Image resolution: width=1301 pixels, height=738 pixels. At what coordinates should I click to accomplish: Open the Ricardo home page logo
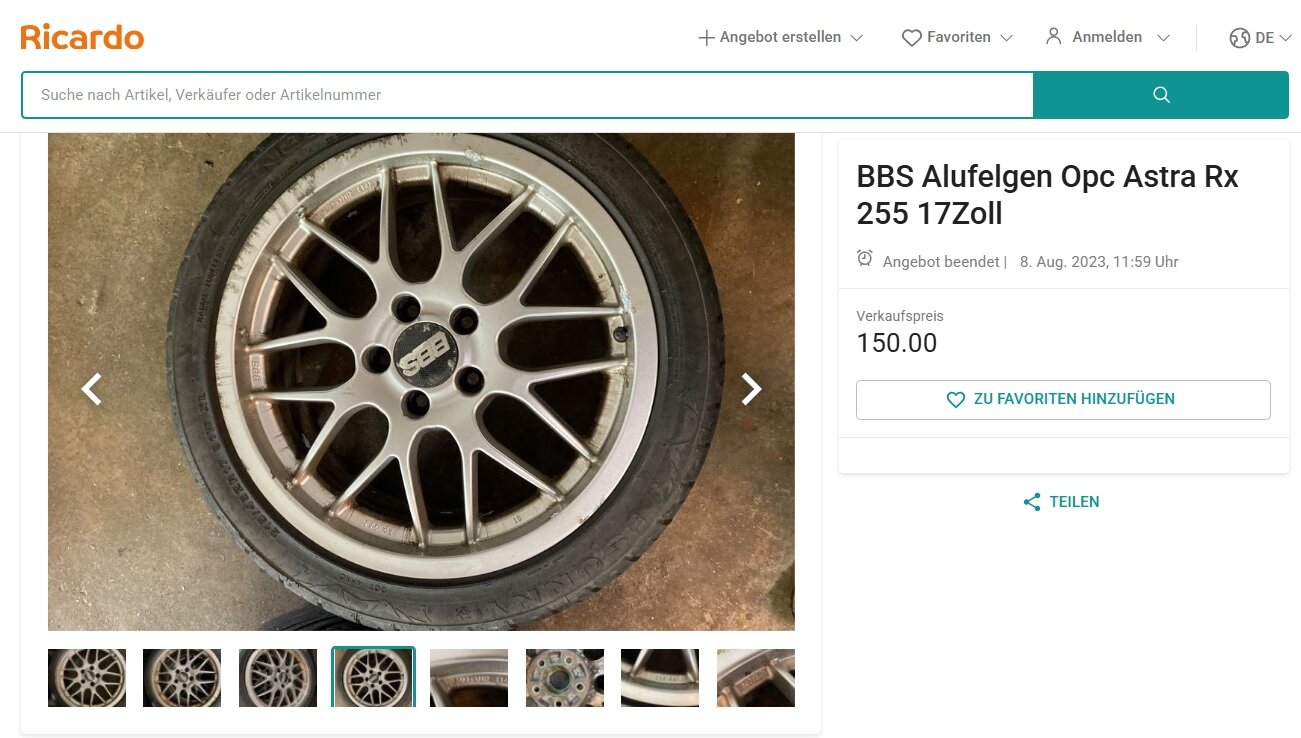[82, 37]
